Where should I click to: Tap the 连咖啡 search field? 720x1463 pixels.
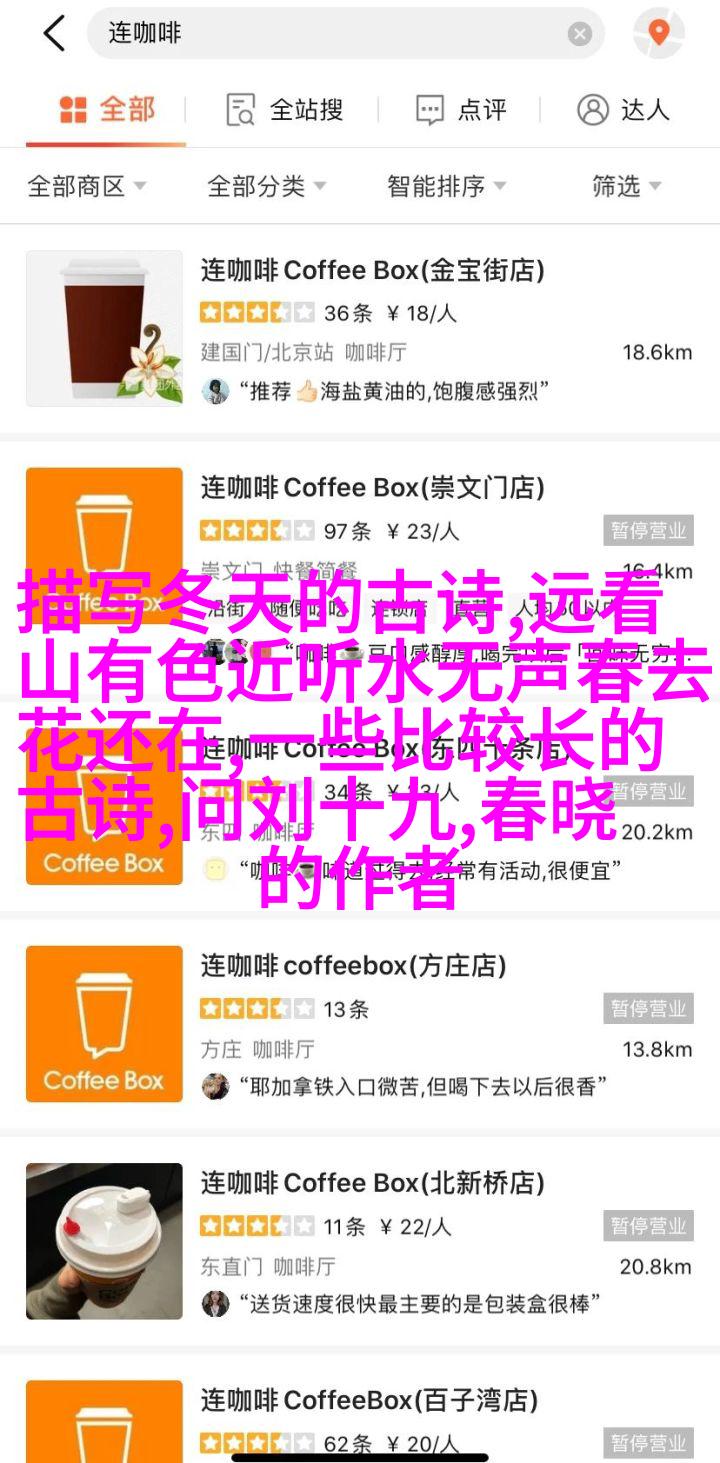point(330,34)
